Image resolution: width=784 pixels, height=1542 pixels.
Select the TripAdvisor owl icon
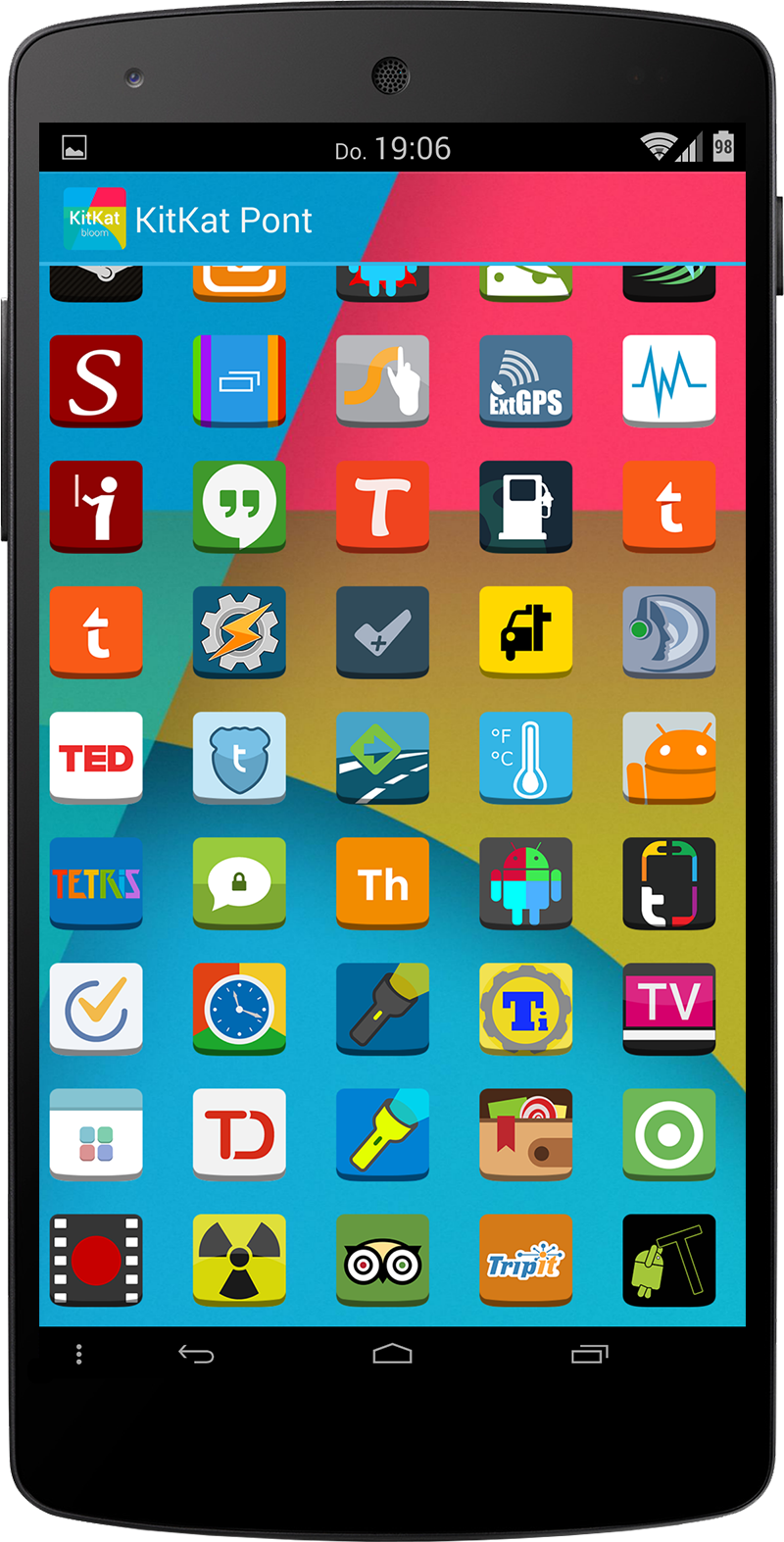(382, 1261)
